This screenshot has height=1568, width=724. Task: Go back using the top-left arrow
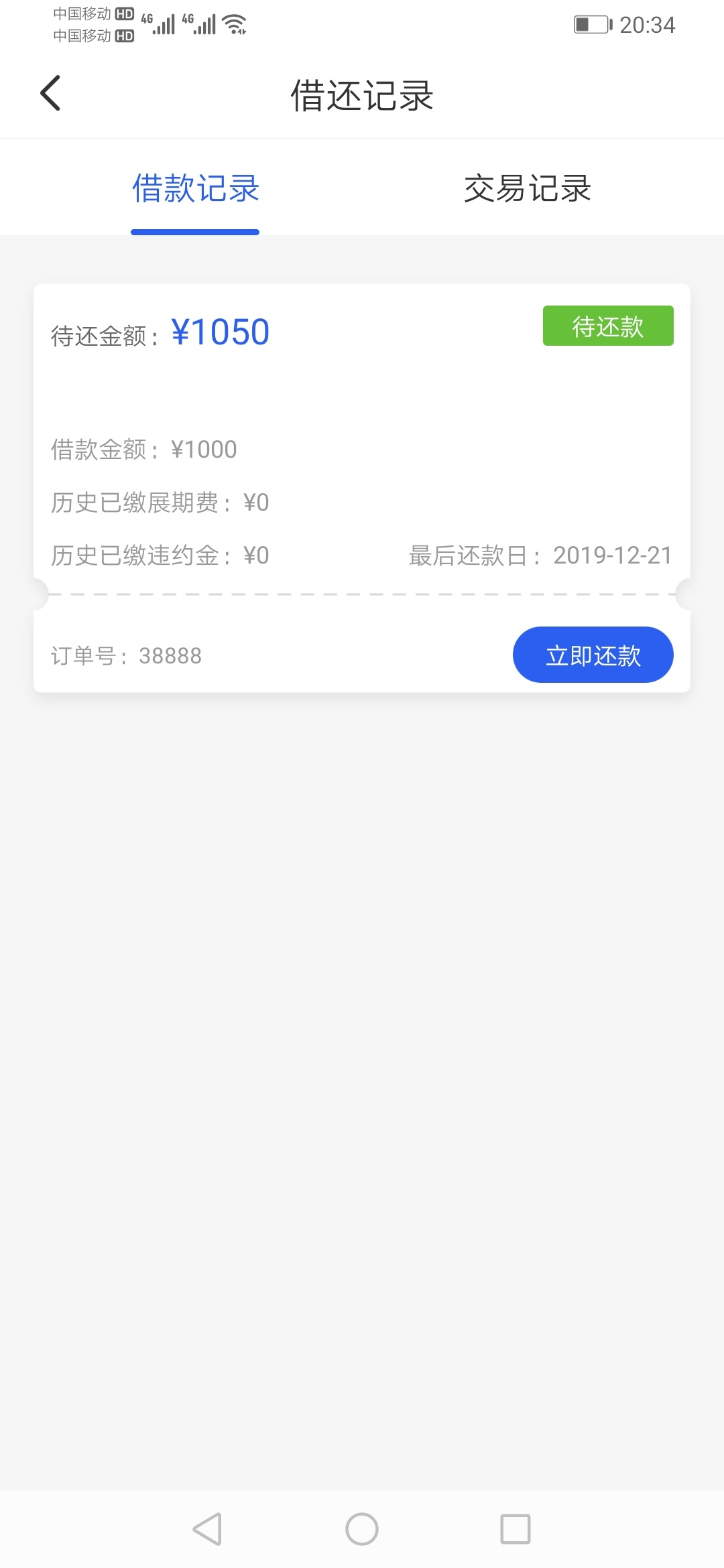[50, 93]
